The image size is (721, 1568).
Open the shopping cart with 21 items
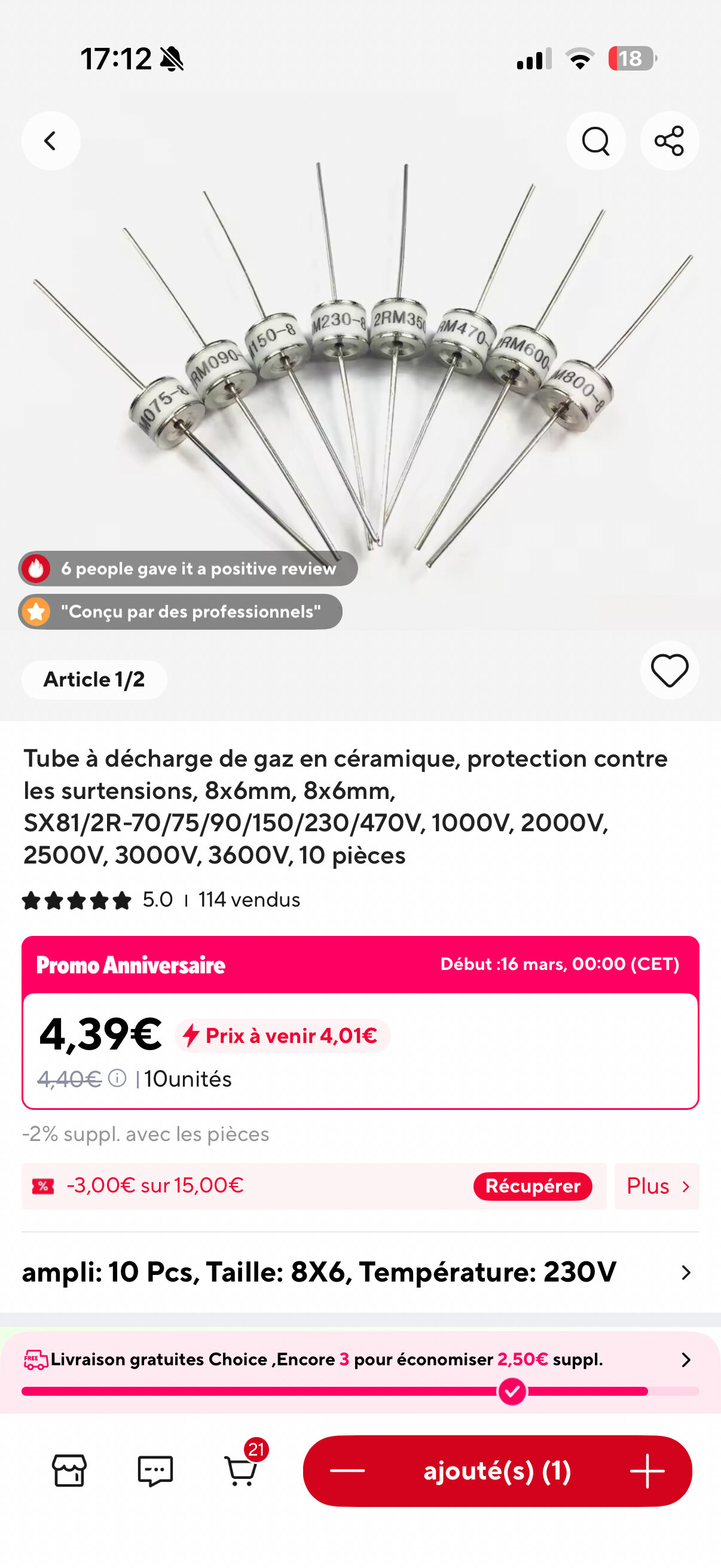click(x=241, y=1471)
